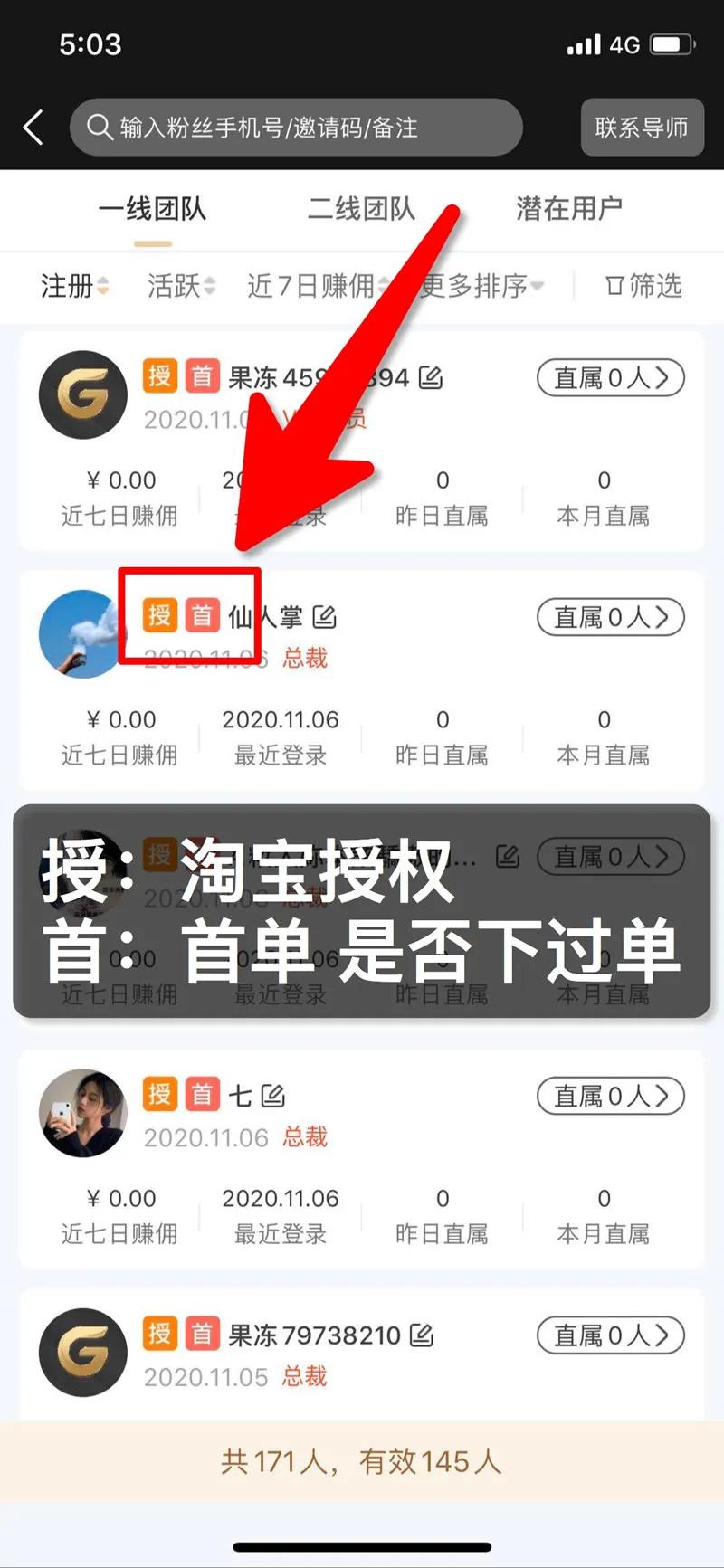Open the 筛选 filter

coord(643,286)
